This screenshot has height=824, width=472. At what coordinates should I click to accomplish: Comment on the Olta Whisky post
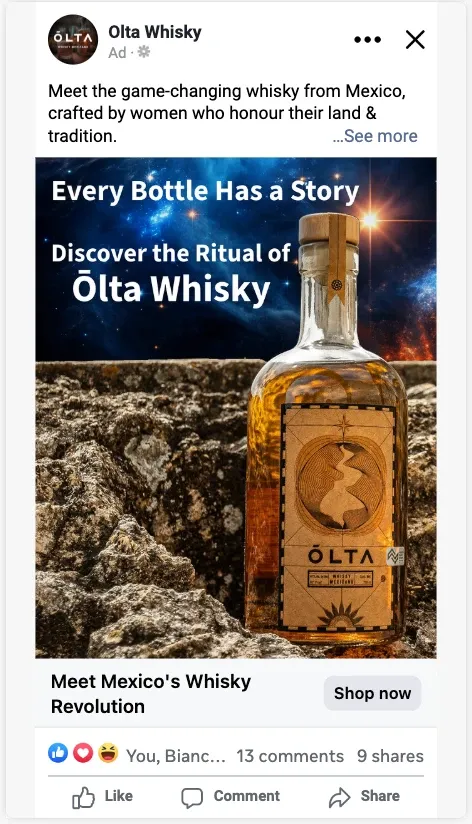point(230,797)
